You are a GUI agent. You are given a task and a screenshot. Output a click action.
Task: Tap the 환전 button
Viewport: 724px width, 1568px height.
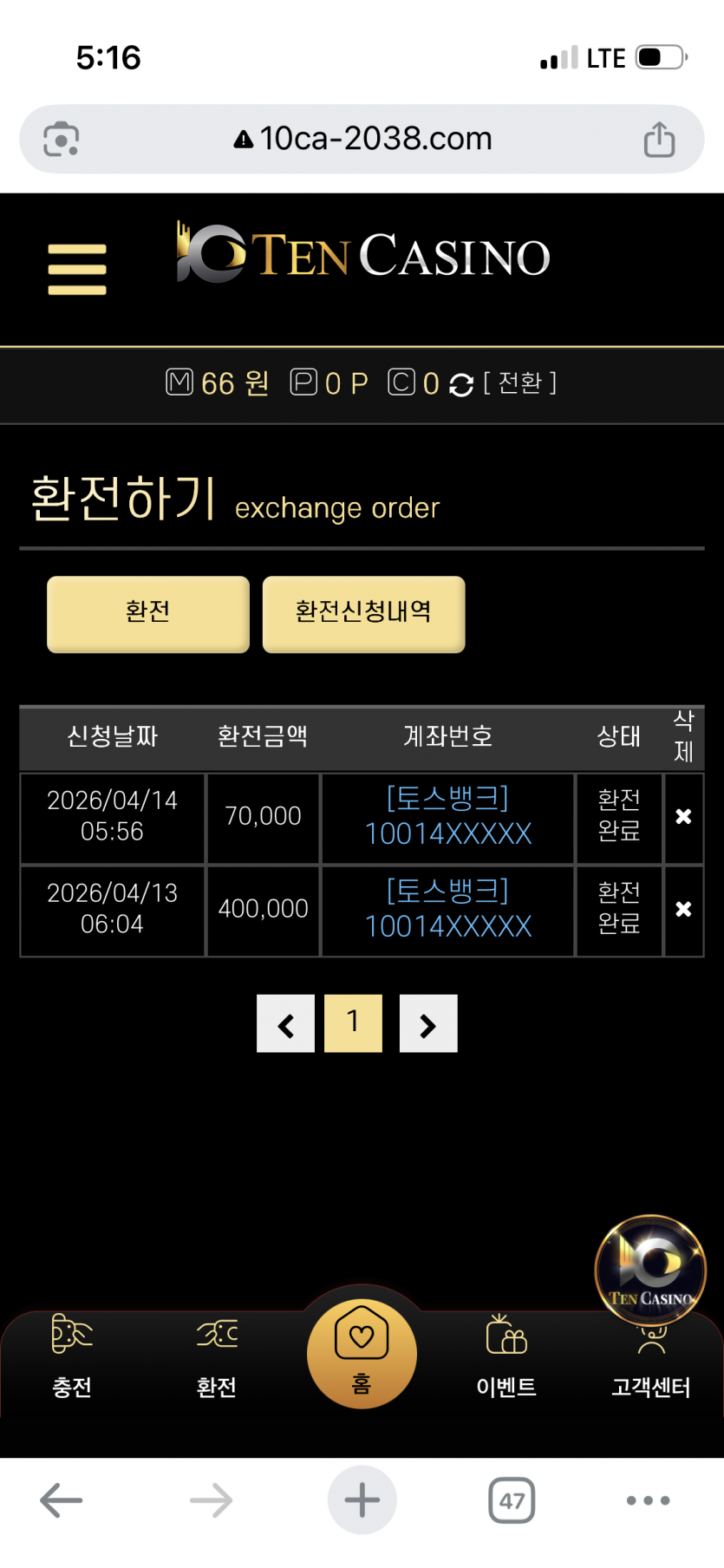[x=148, y=613]
